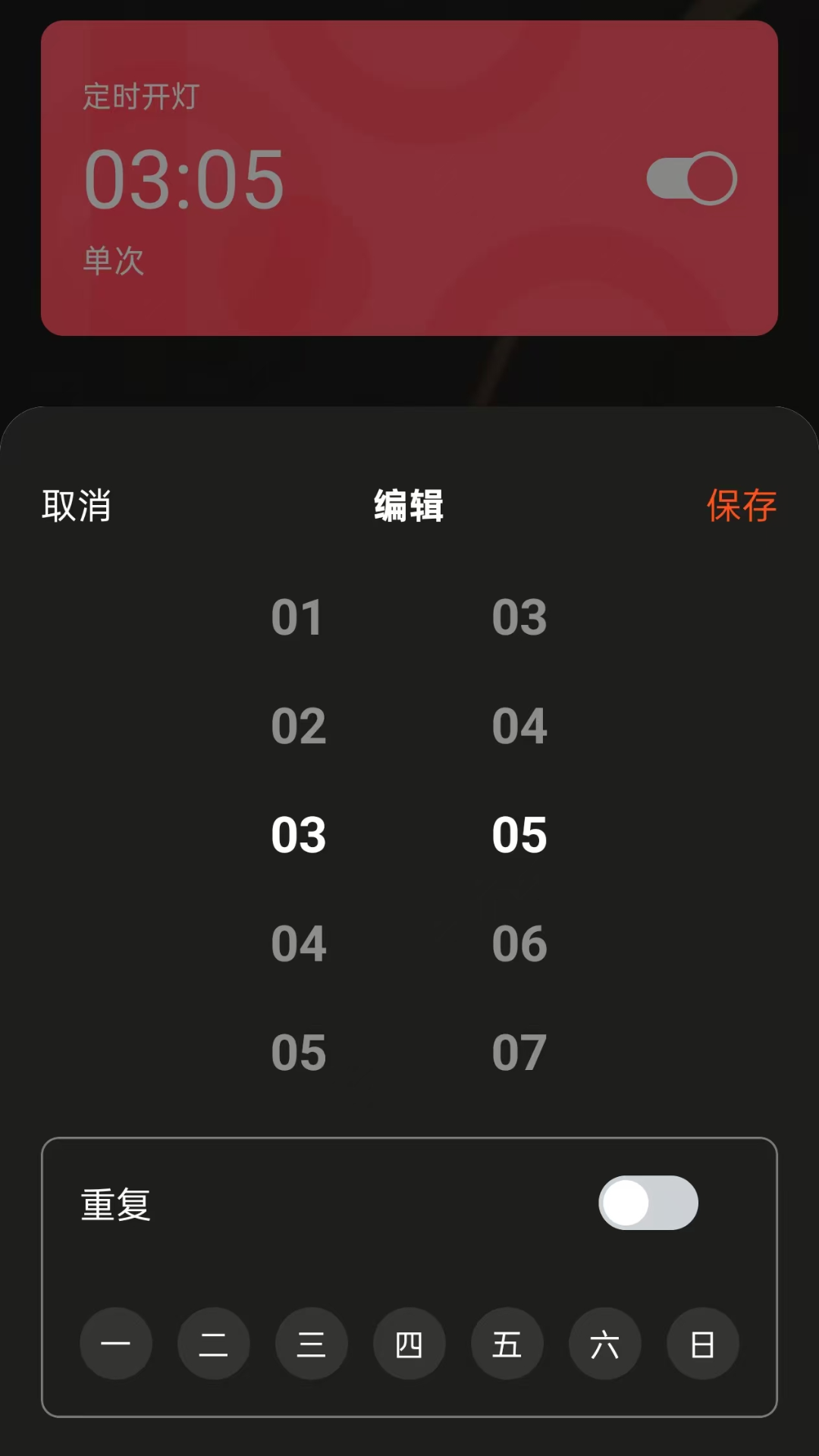The image size is (819, 1456).
Task: Select Saturday (六) as repeat day
Action: (604, 1344)
